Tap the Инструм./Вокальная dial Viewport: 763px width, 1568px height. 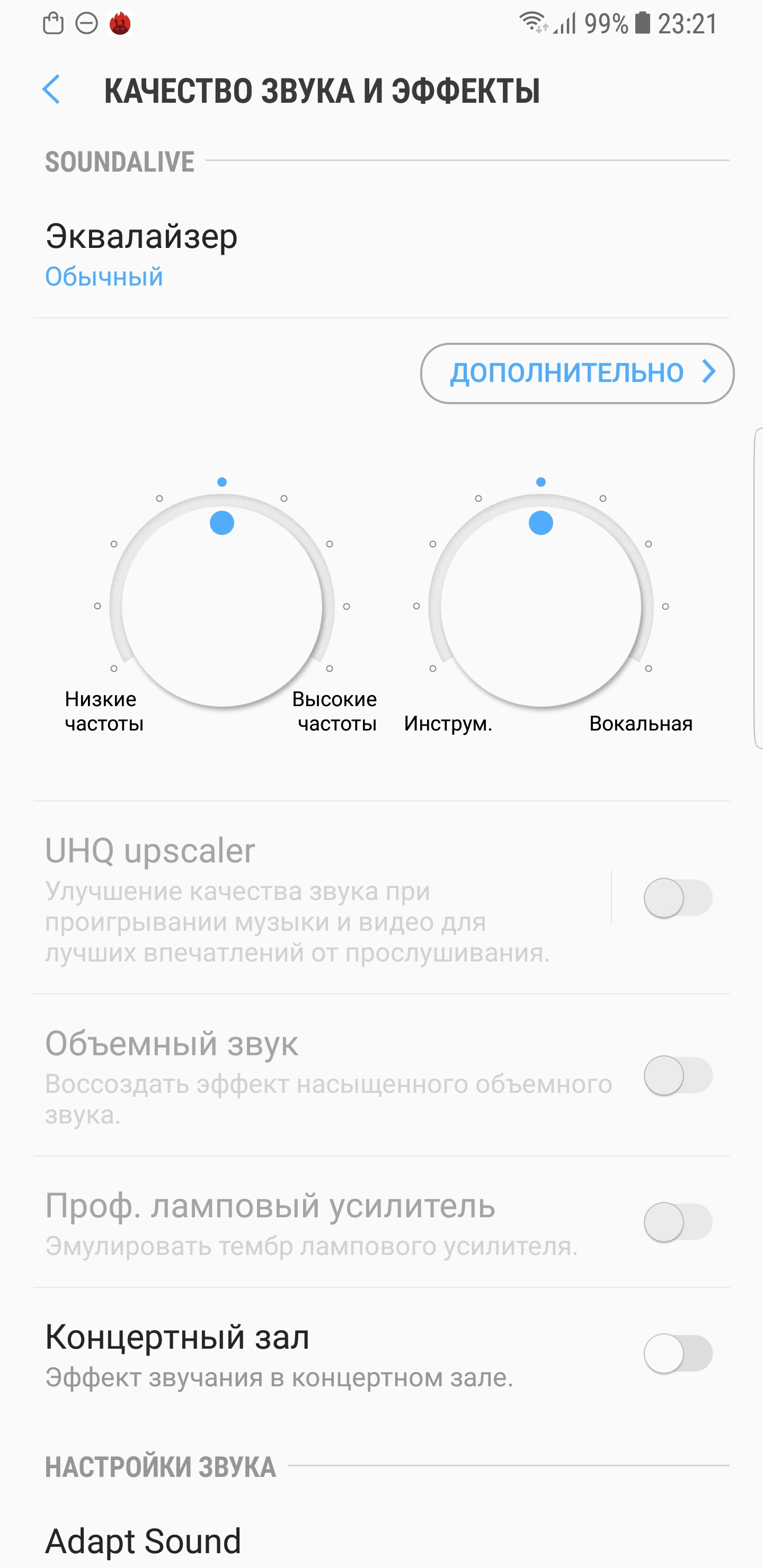541,605
